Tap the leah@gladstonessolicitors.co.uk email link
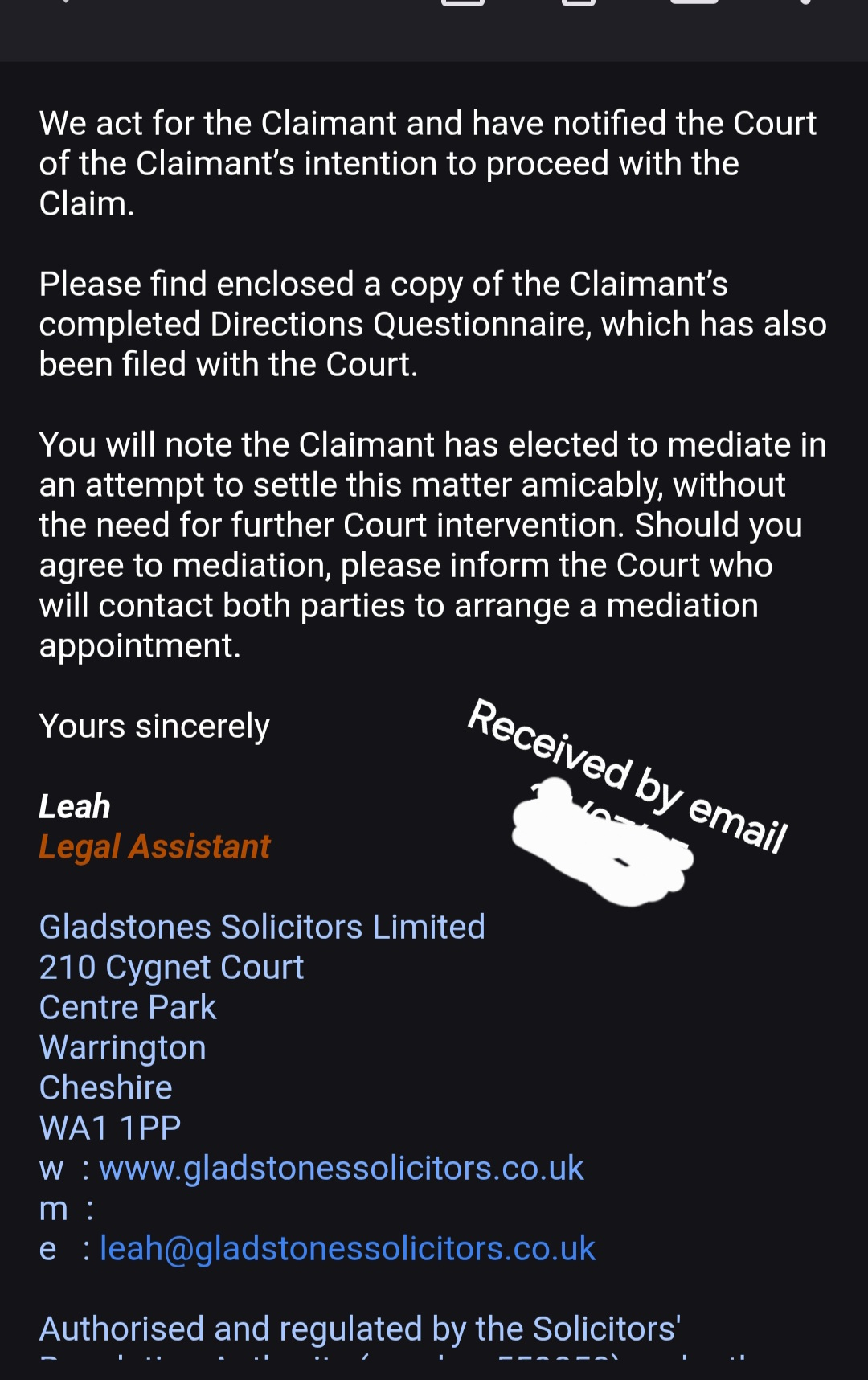 [347, 1249]
